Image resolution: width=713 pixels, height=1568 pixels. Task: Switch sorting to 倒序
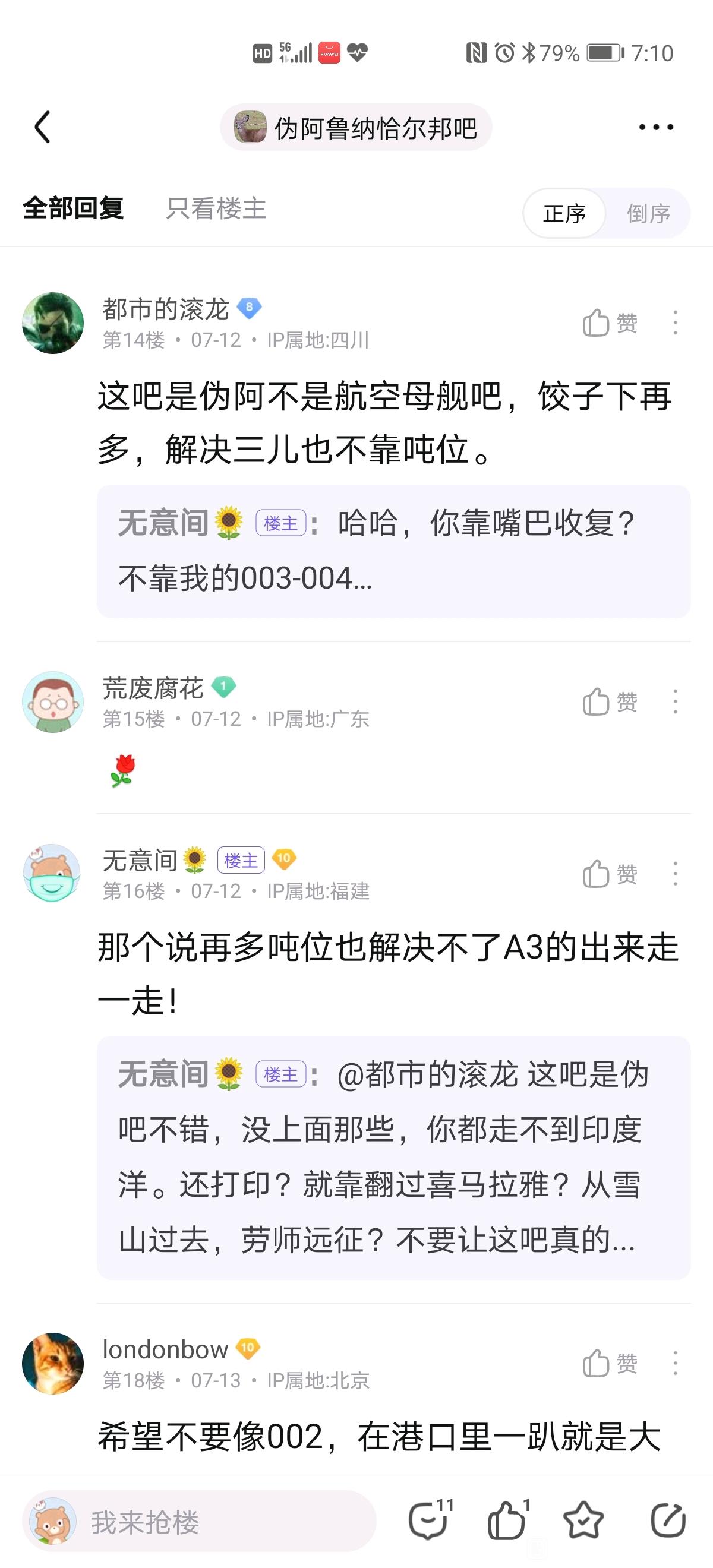click(x=648, y=214)
